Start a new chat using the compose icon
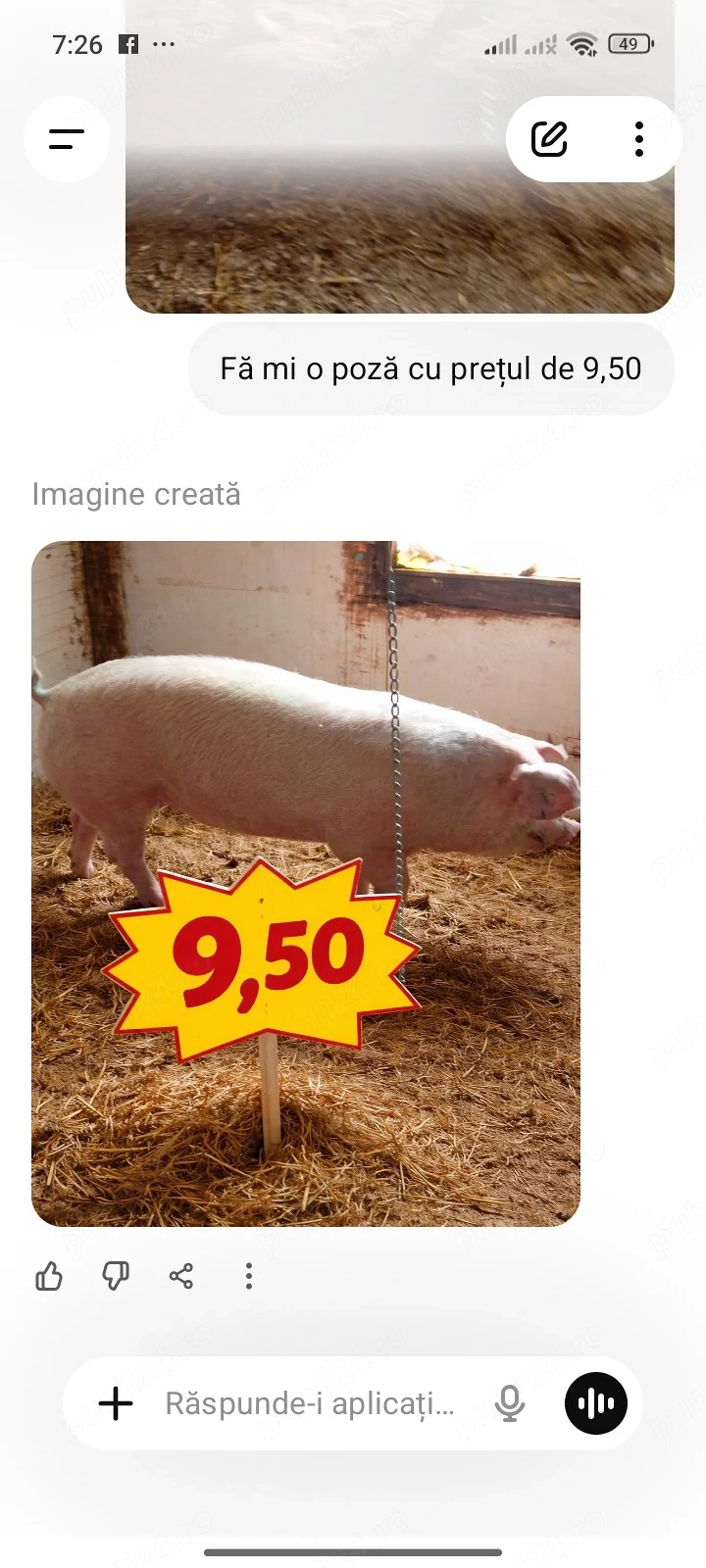706x1568 pixels. pos(549,138)
